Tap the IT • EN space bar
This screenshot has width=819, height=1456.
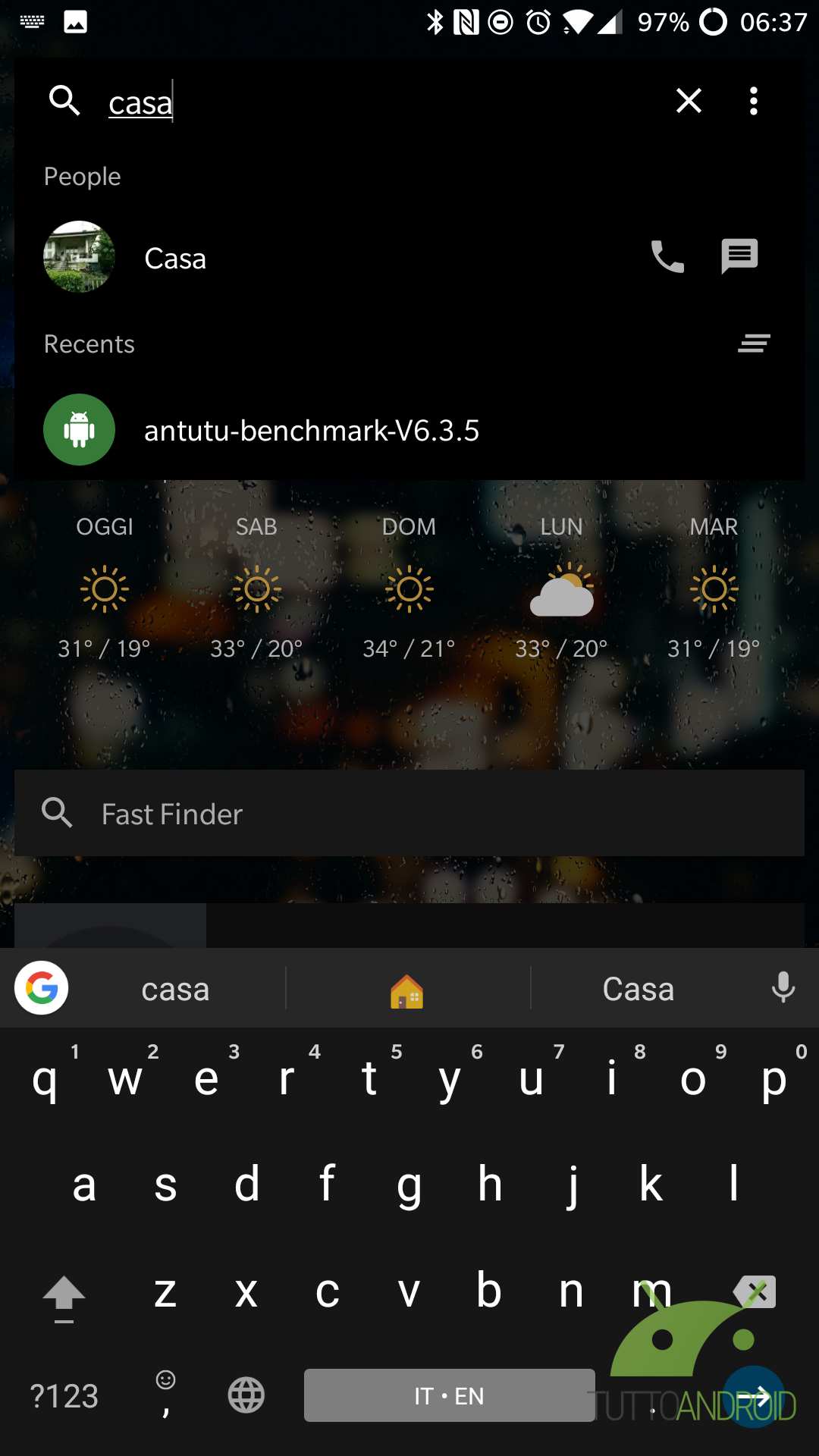[x=449, y=1395]
